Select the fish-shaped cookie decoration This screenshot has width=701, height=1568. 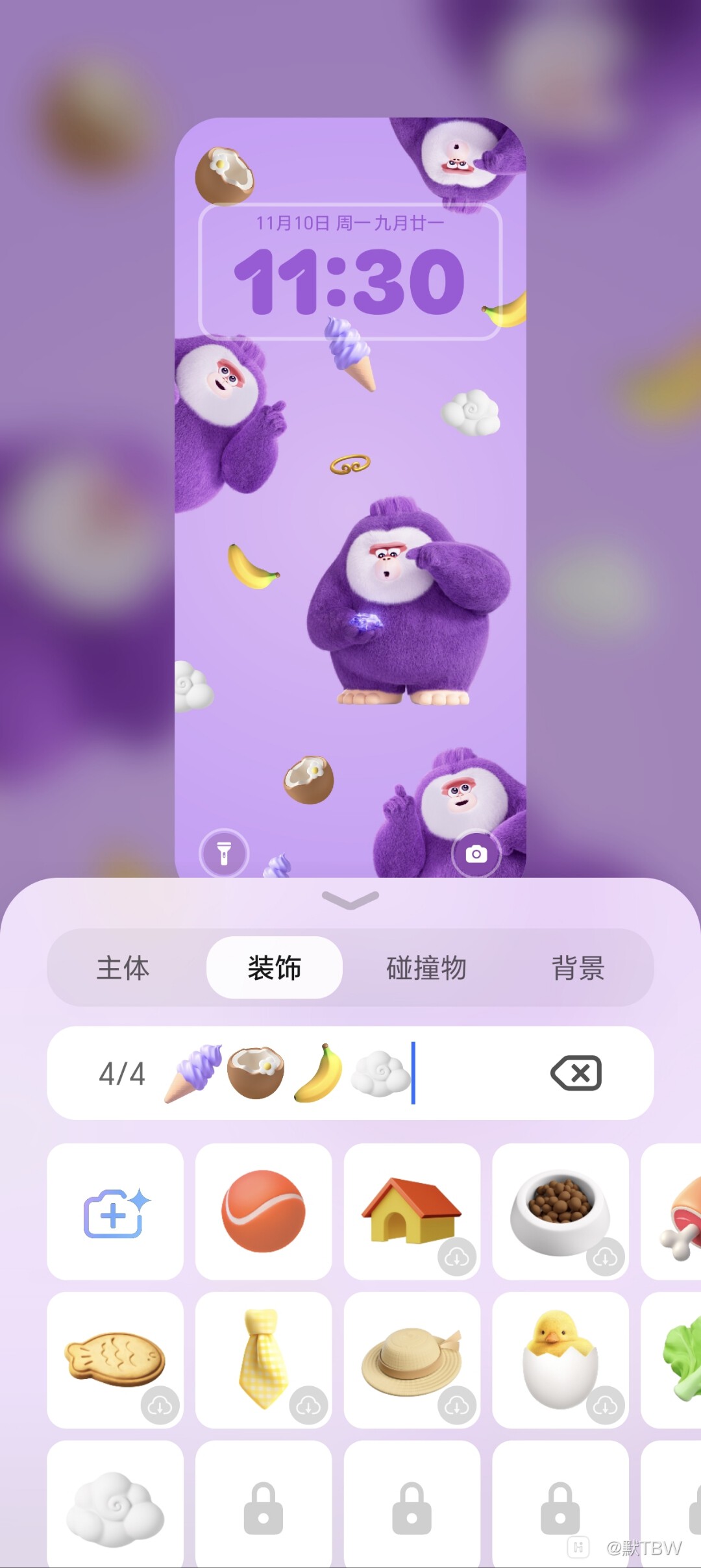pos(115,1360)
